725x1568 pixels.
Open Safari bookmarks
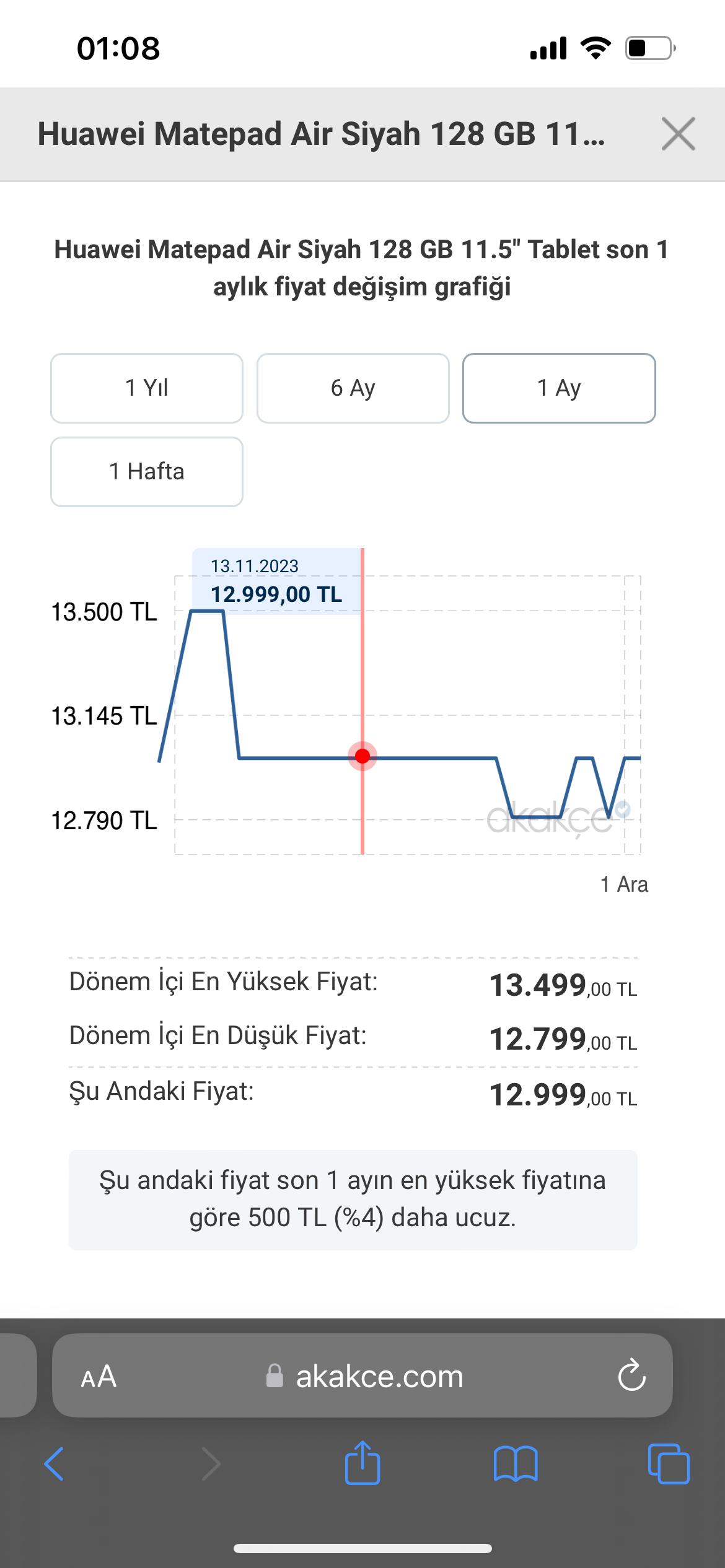point(516,1464)
